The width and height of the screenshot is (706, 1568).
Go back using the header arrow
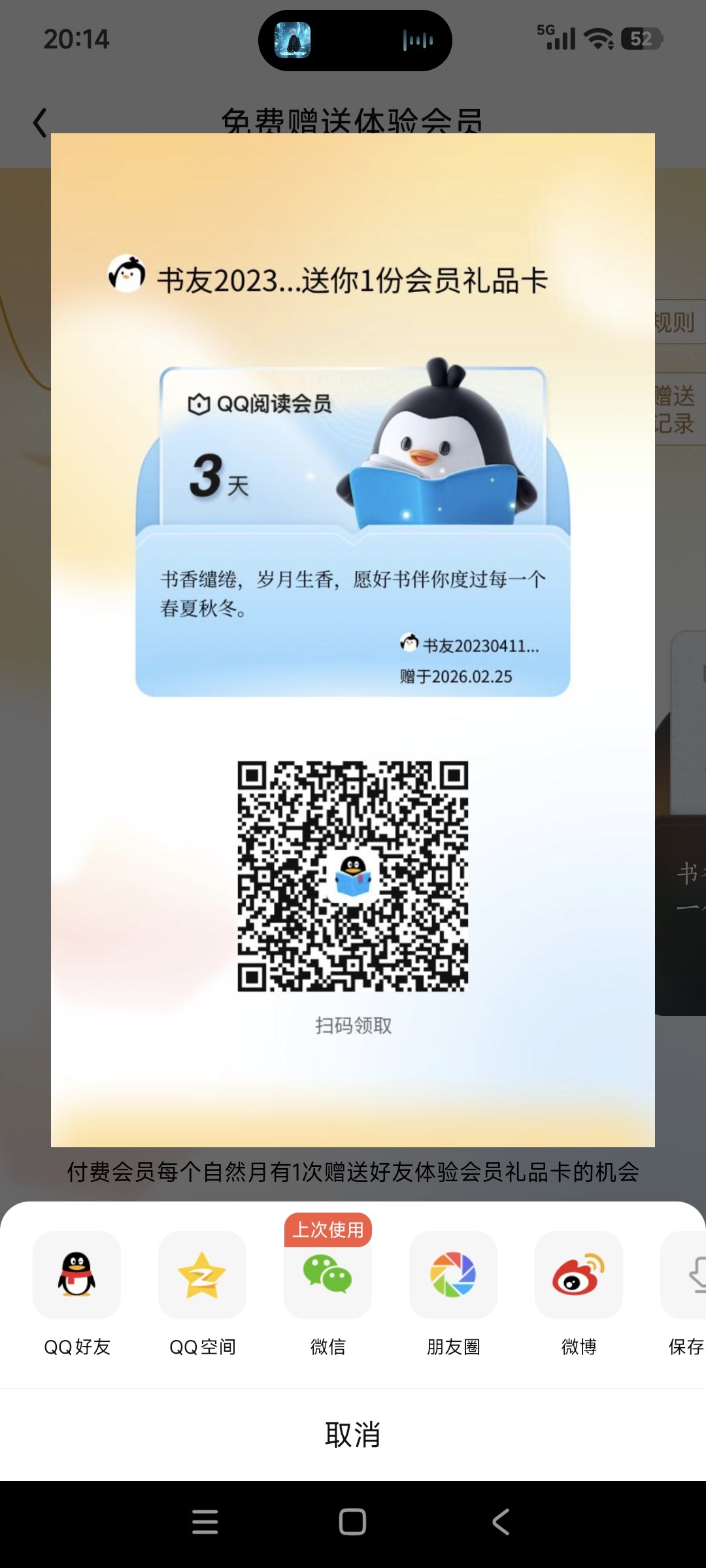tap(41, 123)
